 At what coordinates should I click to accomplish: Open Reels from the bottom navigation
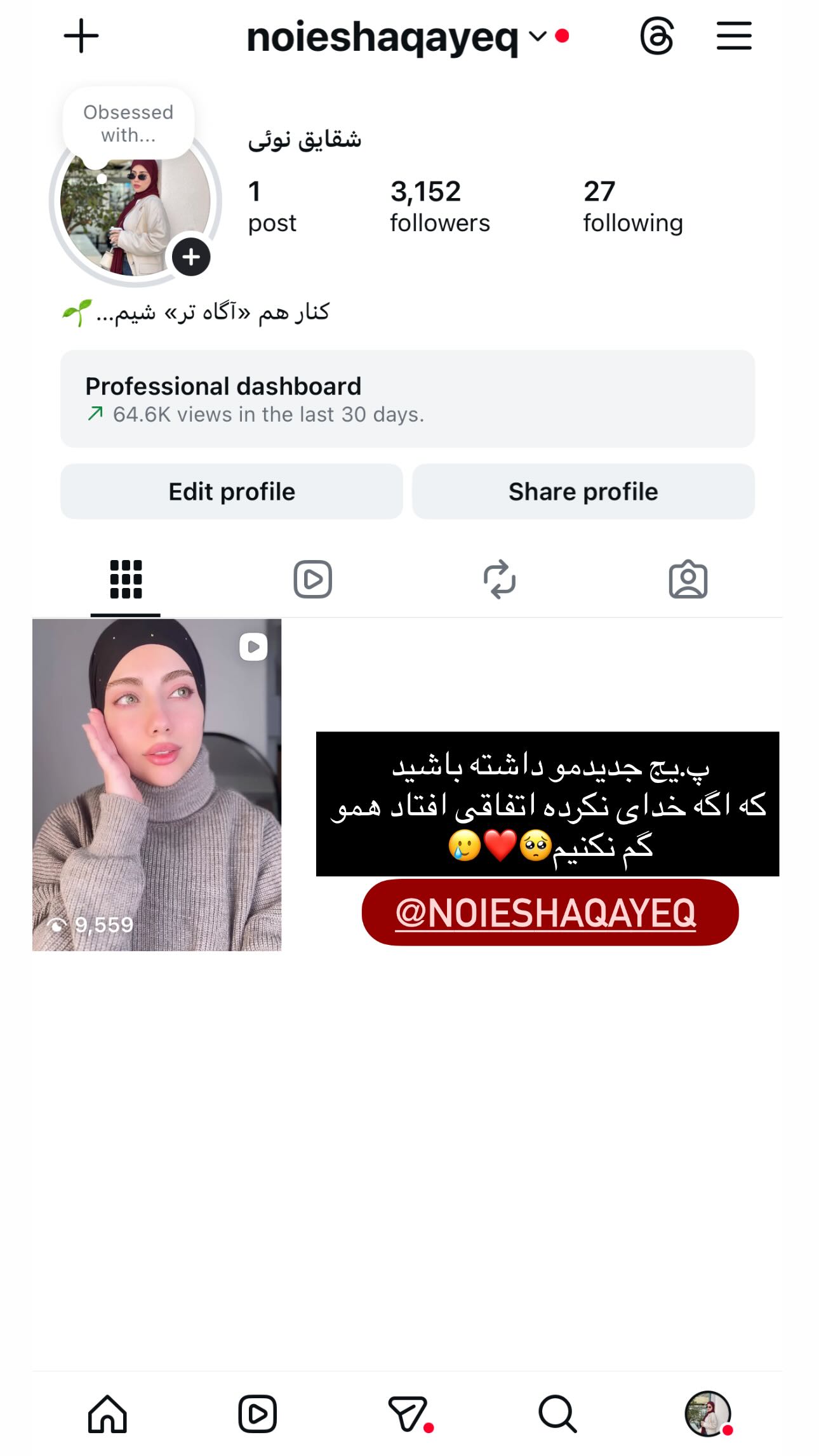coord(257,1414)
